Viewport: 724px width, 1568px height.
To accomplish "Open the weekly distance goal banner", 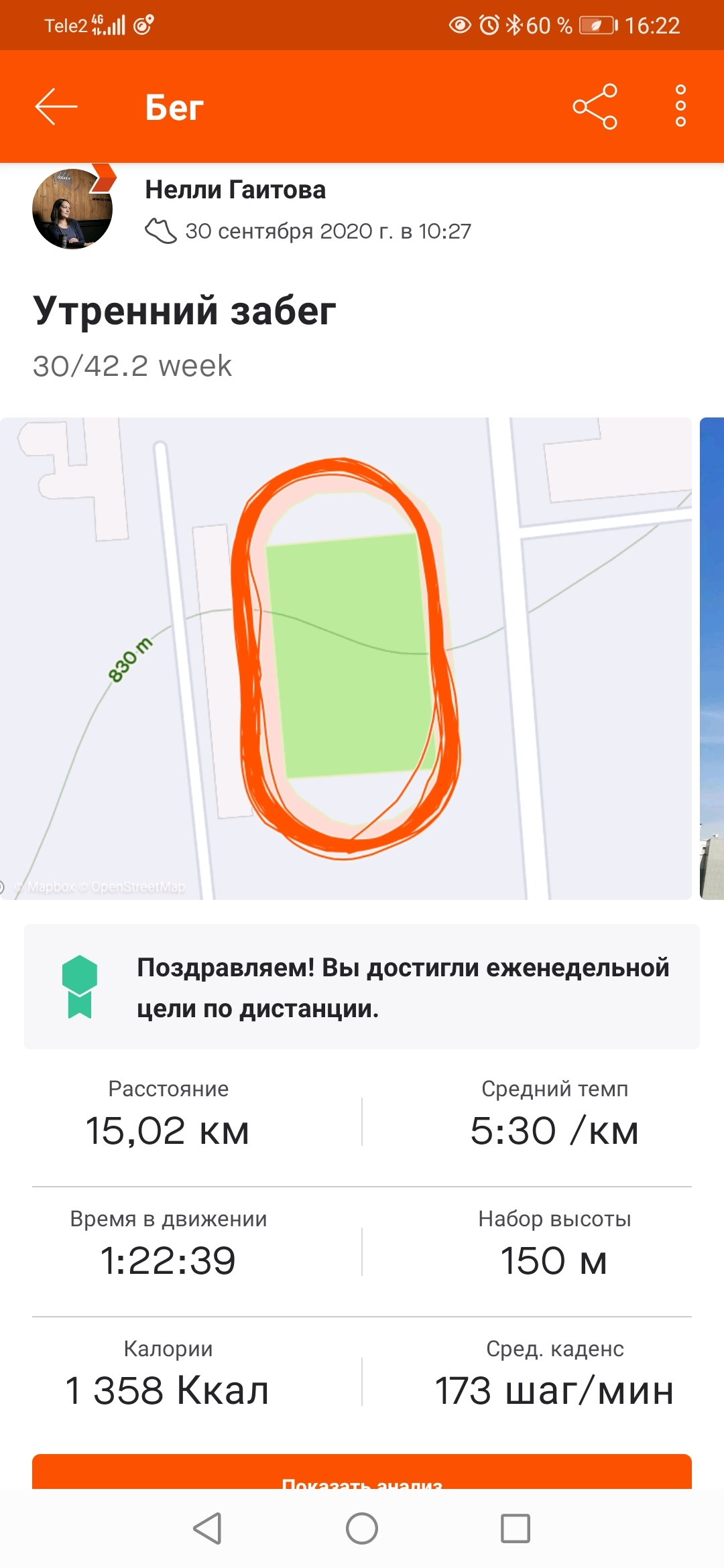I will click(x=362, y=987).
